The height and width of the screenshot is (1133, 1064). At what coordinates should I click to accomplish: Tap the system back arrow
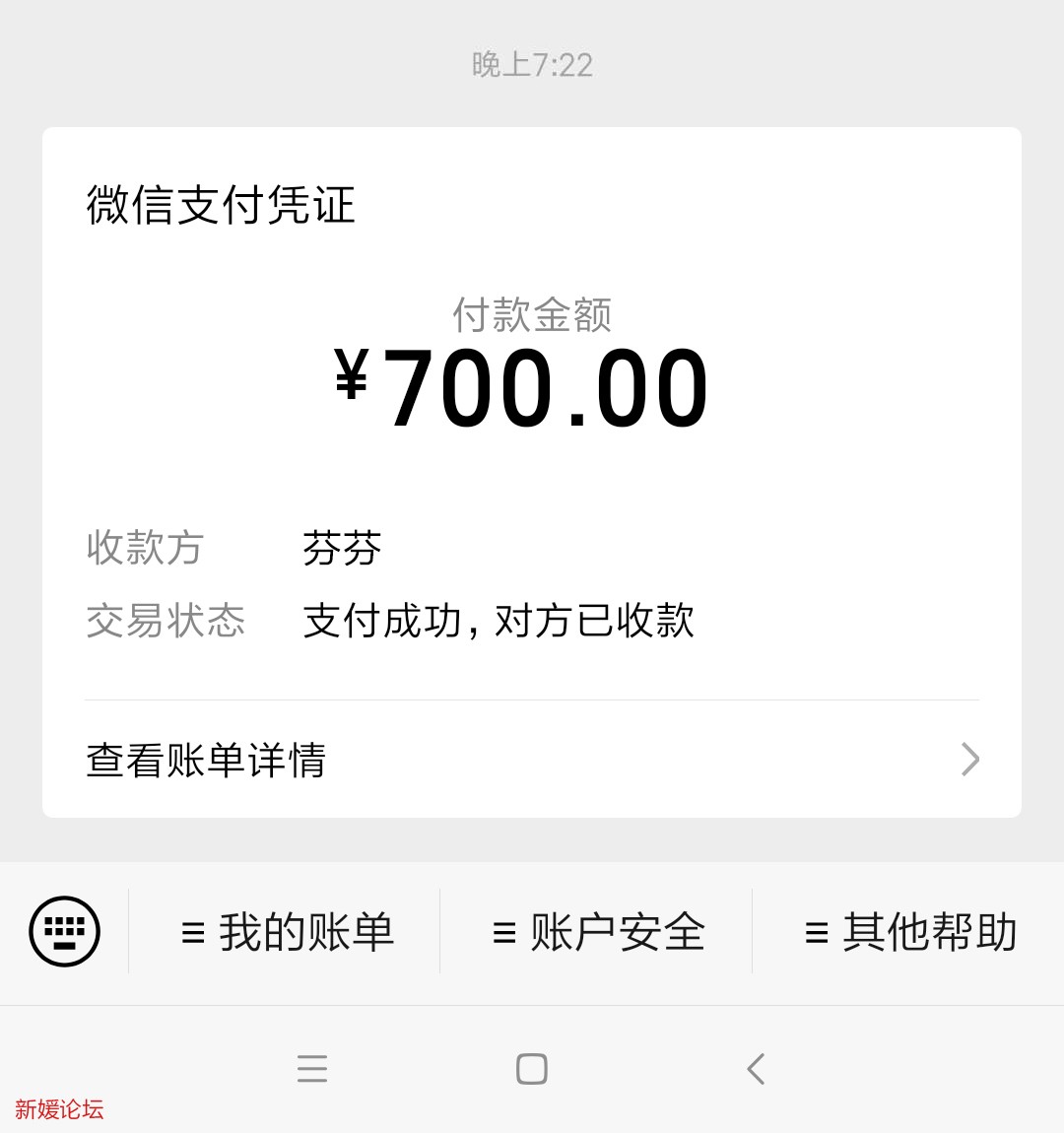click(x=756, y=1069)
